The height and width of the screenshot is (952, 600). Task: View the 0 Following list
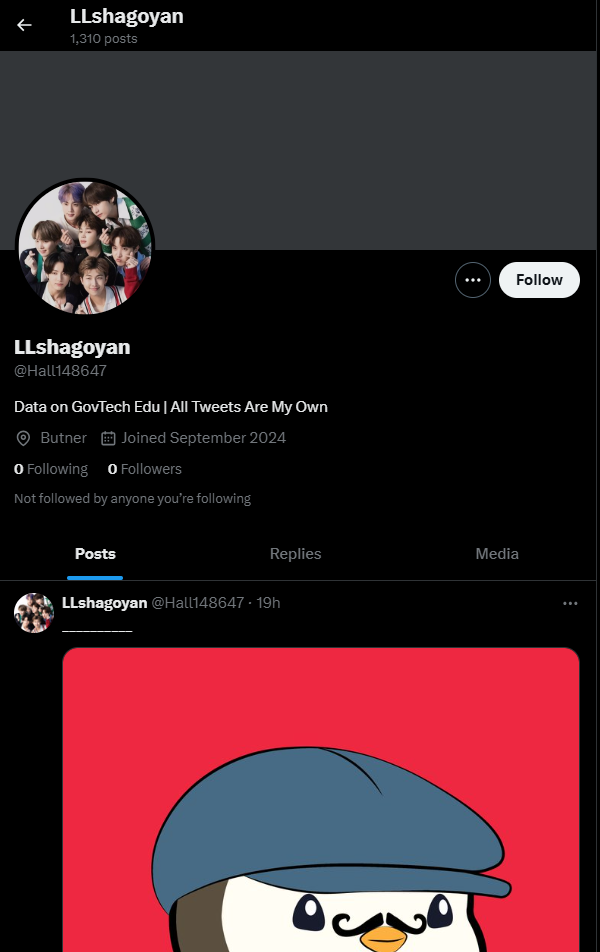[51, 469]
